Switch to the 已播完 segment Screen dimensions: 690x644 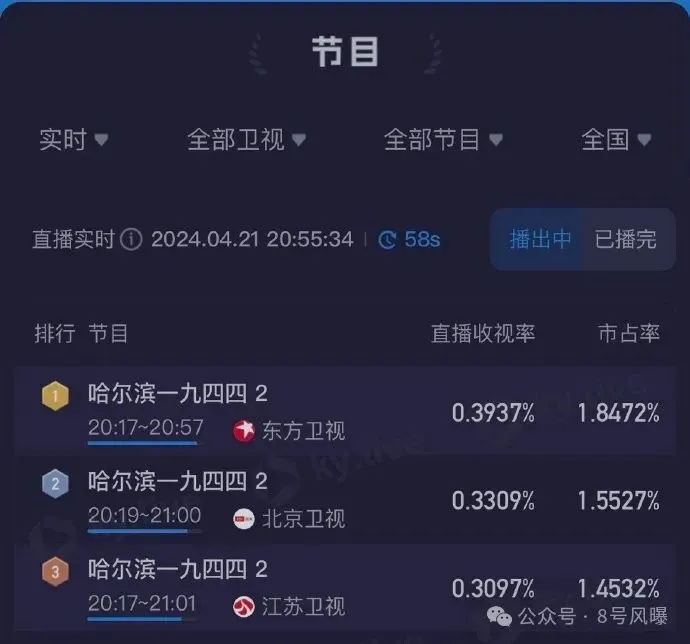click(626, 240)
